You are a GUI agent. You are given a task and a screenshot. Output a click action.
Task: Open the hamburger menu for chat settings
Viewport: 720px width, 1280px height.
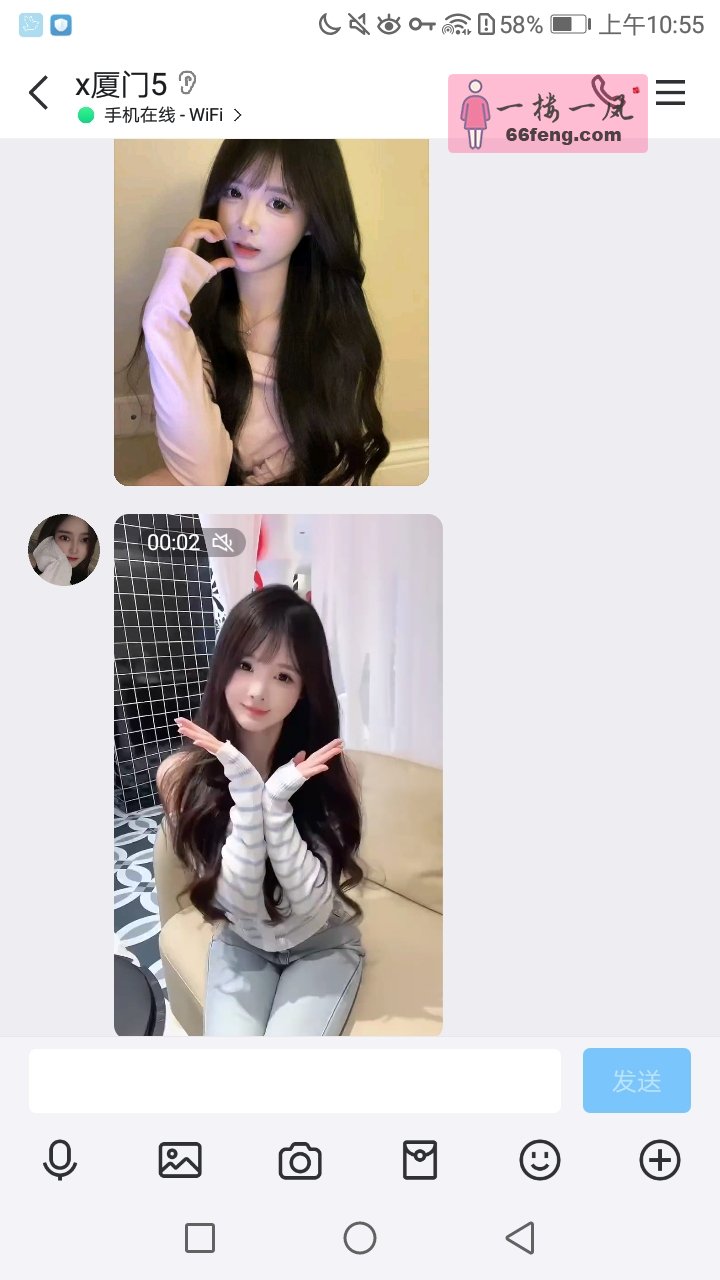[670, 93]
